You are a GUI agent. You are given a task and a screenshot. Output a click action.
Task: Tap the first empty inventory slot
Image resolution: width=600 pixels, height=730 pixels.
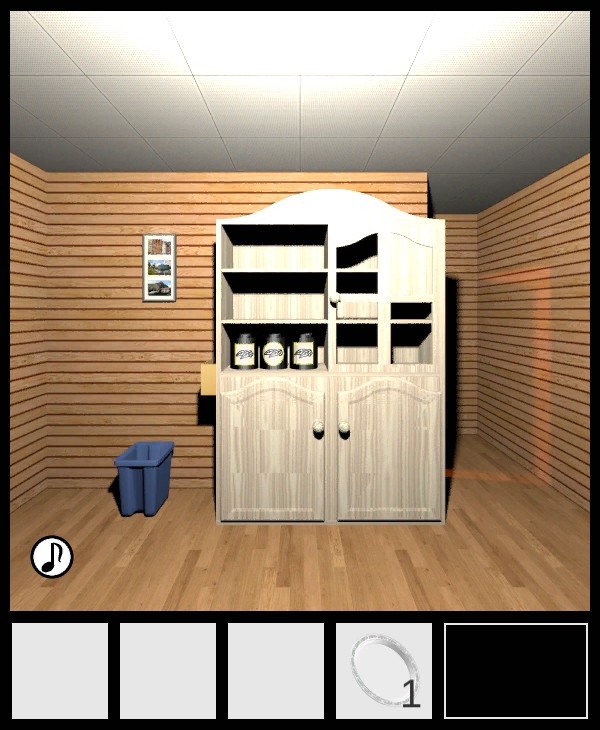(x=60, y=670)
